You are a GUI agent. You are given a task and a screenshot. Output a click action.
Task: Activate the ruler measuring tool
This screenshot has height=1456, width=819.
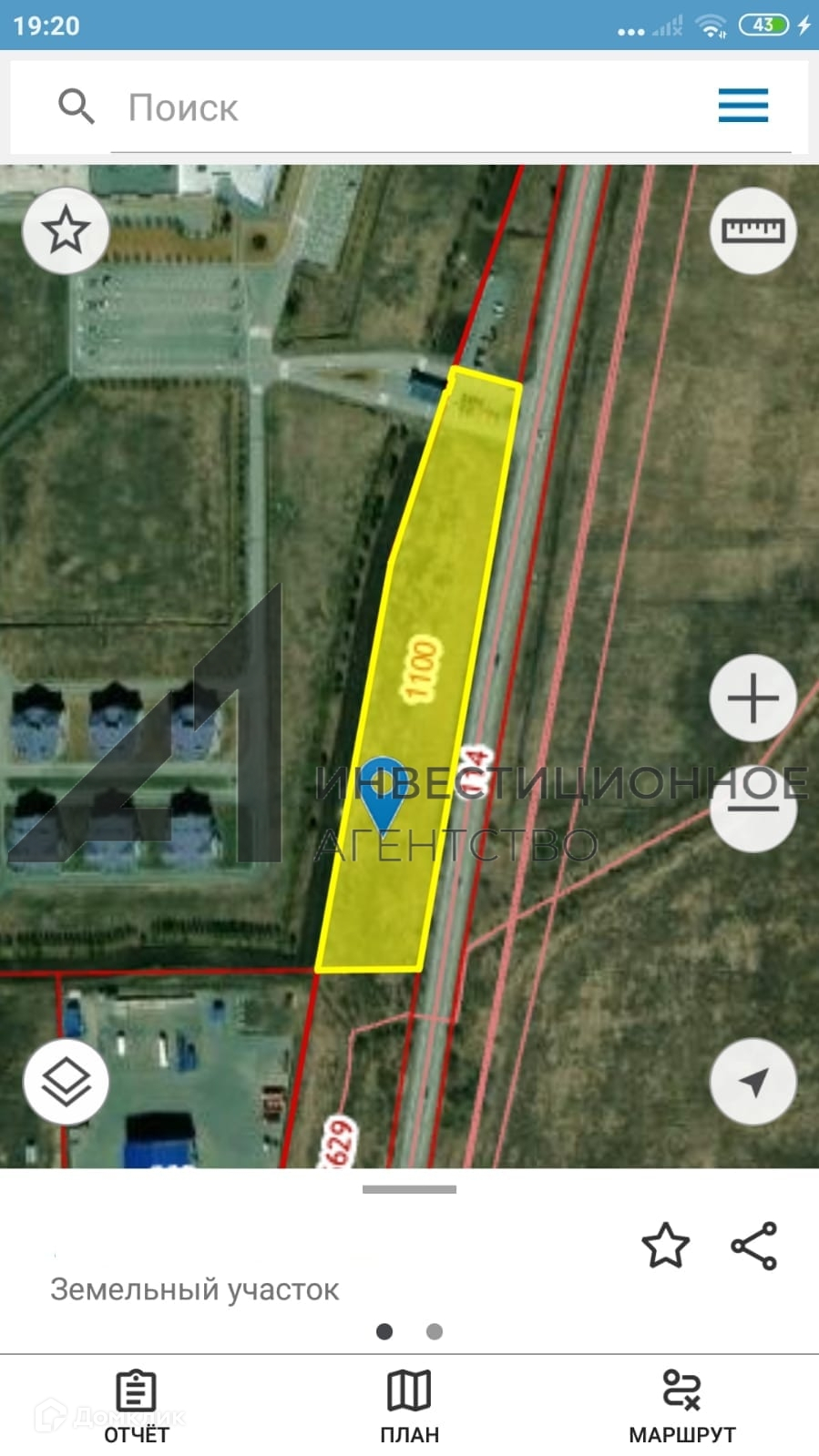(x=752, y=230)
